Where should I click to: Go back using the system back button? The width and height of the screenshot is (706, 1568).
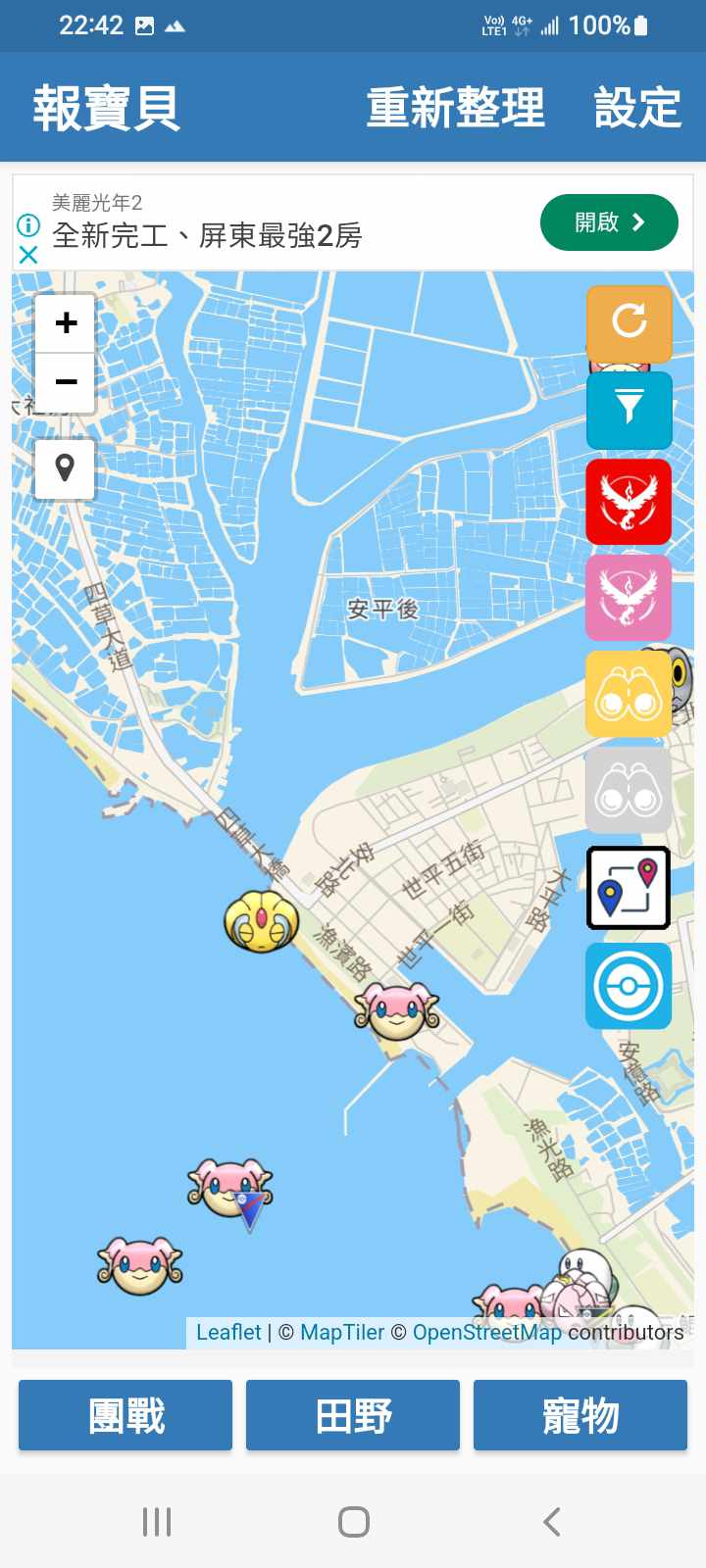552,1522
